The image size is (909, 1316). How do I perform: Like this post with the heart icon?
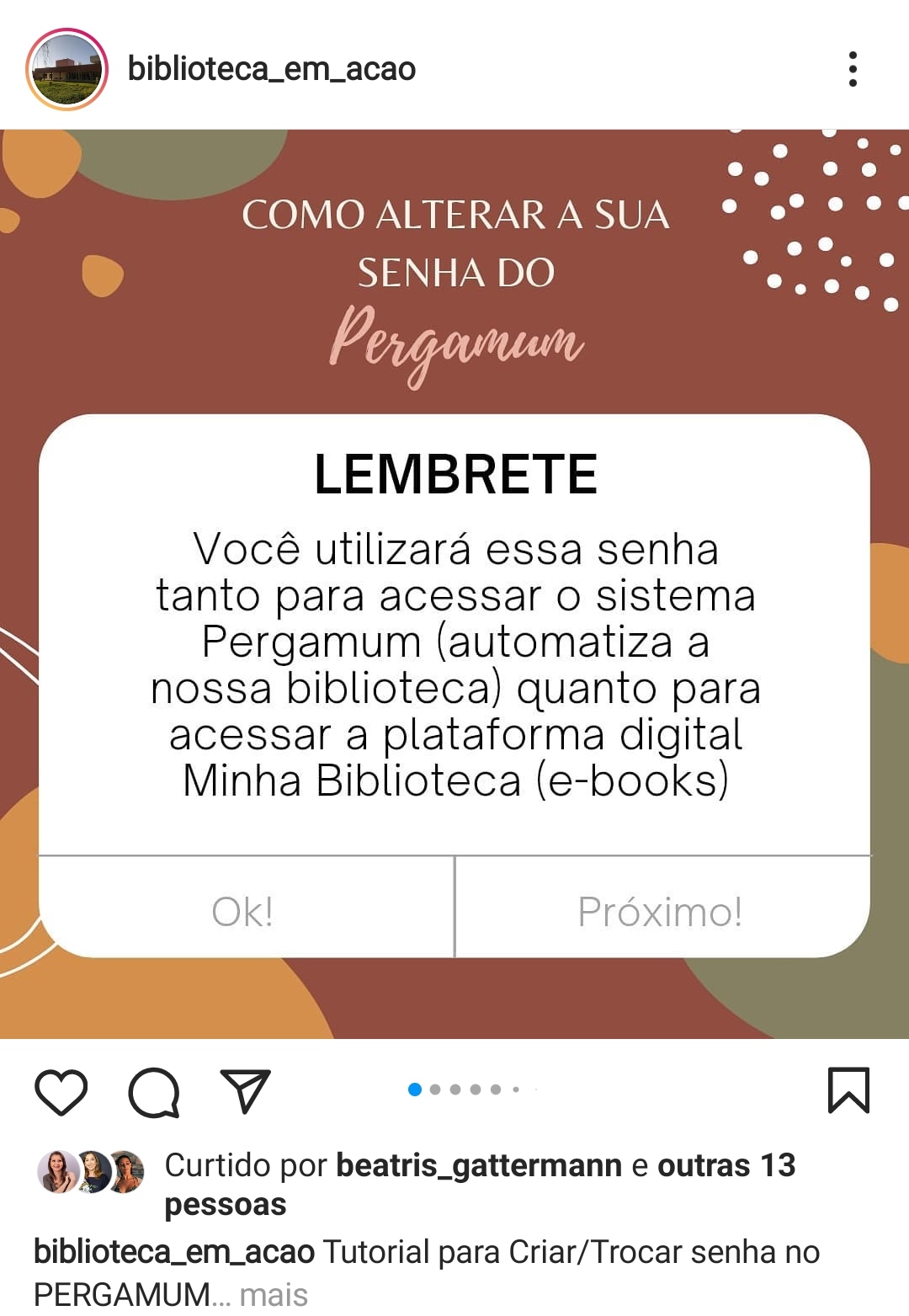(61, 1092)
